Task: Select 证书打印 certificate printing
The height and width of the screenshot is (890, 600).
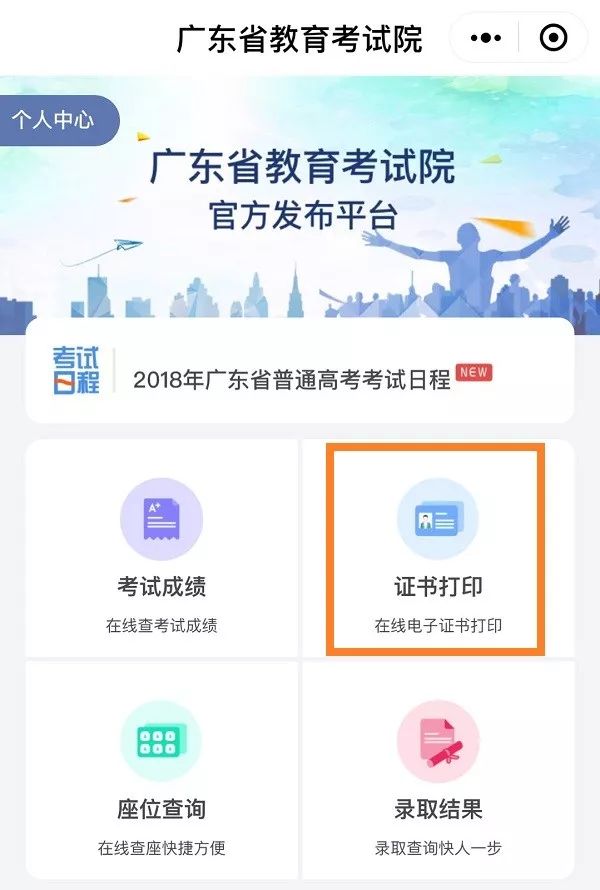Action: (x=438, y=548)
